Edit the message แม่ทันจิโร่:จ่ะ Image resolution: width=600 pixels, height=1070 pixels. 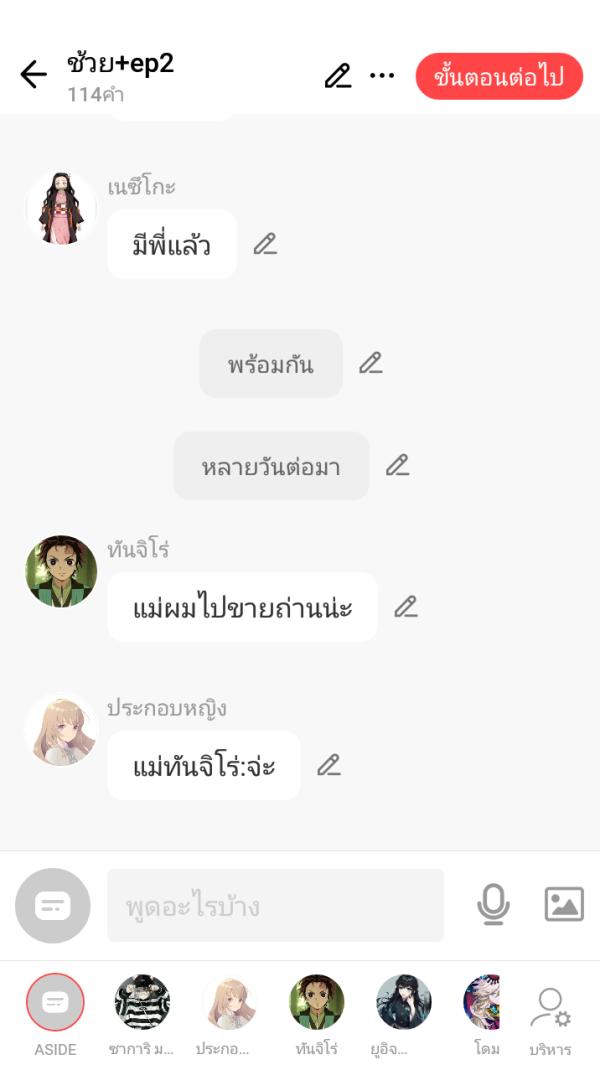(x=329, y=766)
